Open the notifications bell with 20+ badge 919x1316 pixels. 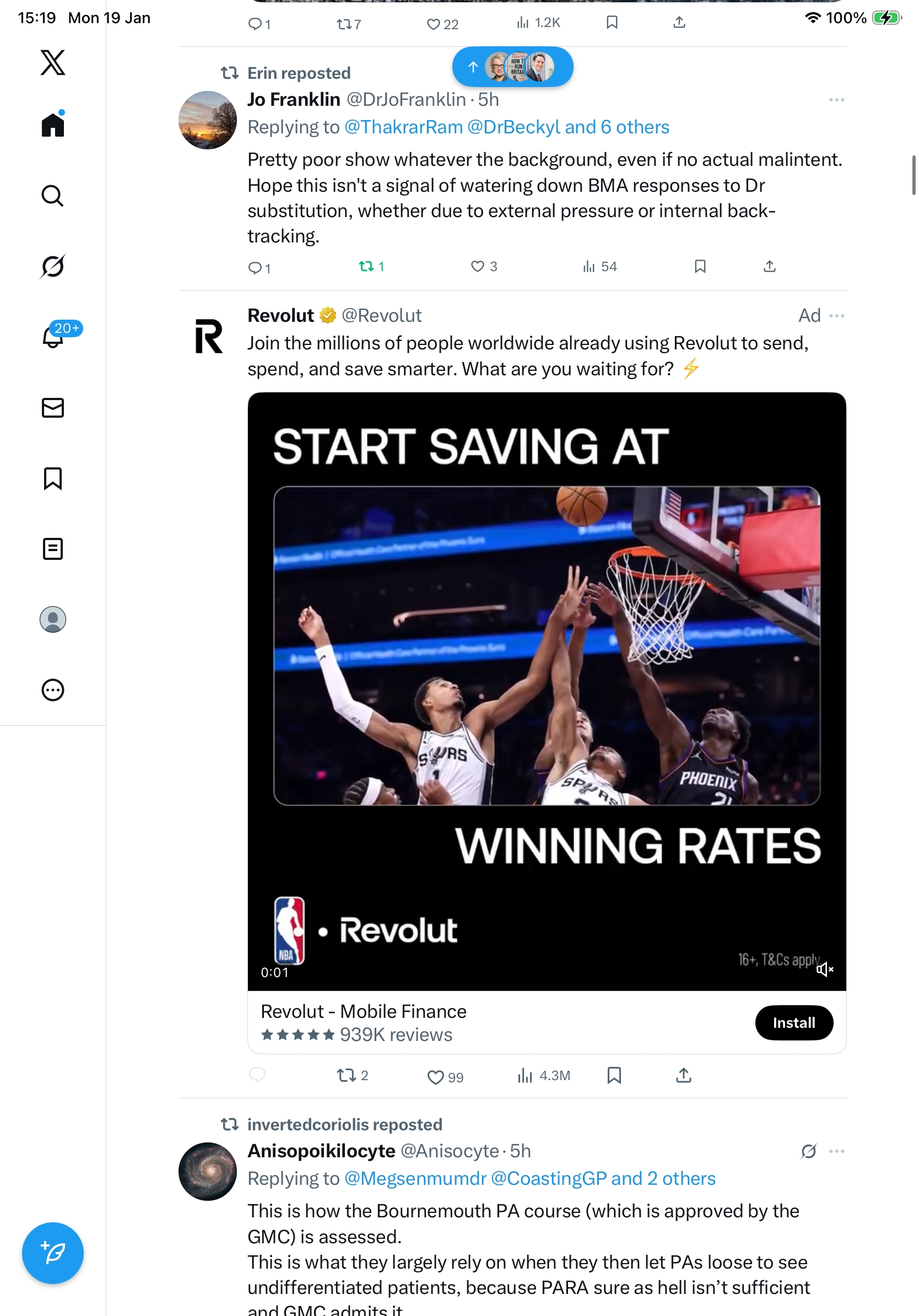click(x=53, y=337)
